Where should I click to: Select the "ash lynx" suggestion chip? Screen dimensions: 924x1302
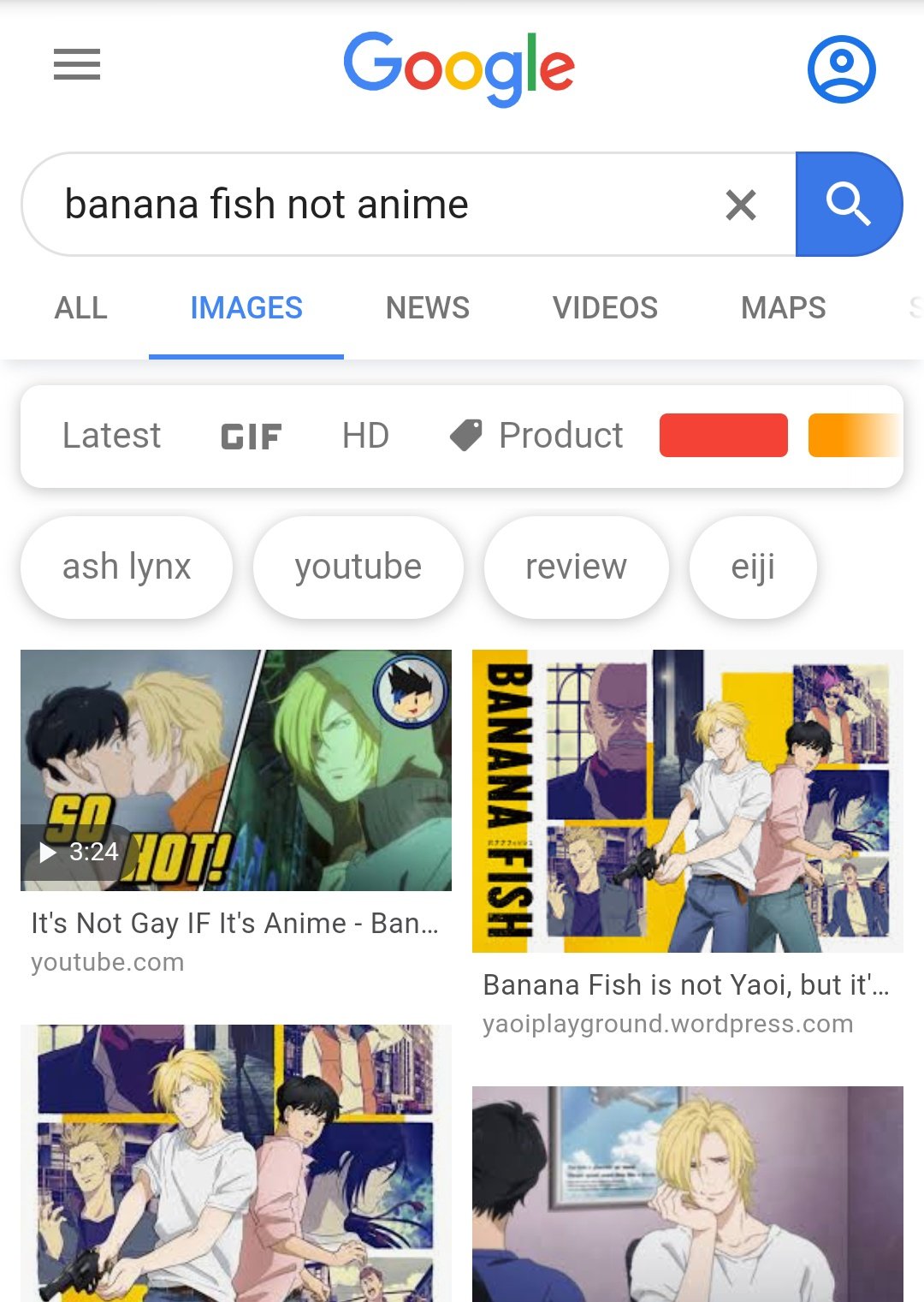pyautogui.click(x=127, y=567)
